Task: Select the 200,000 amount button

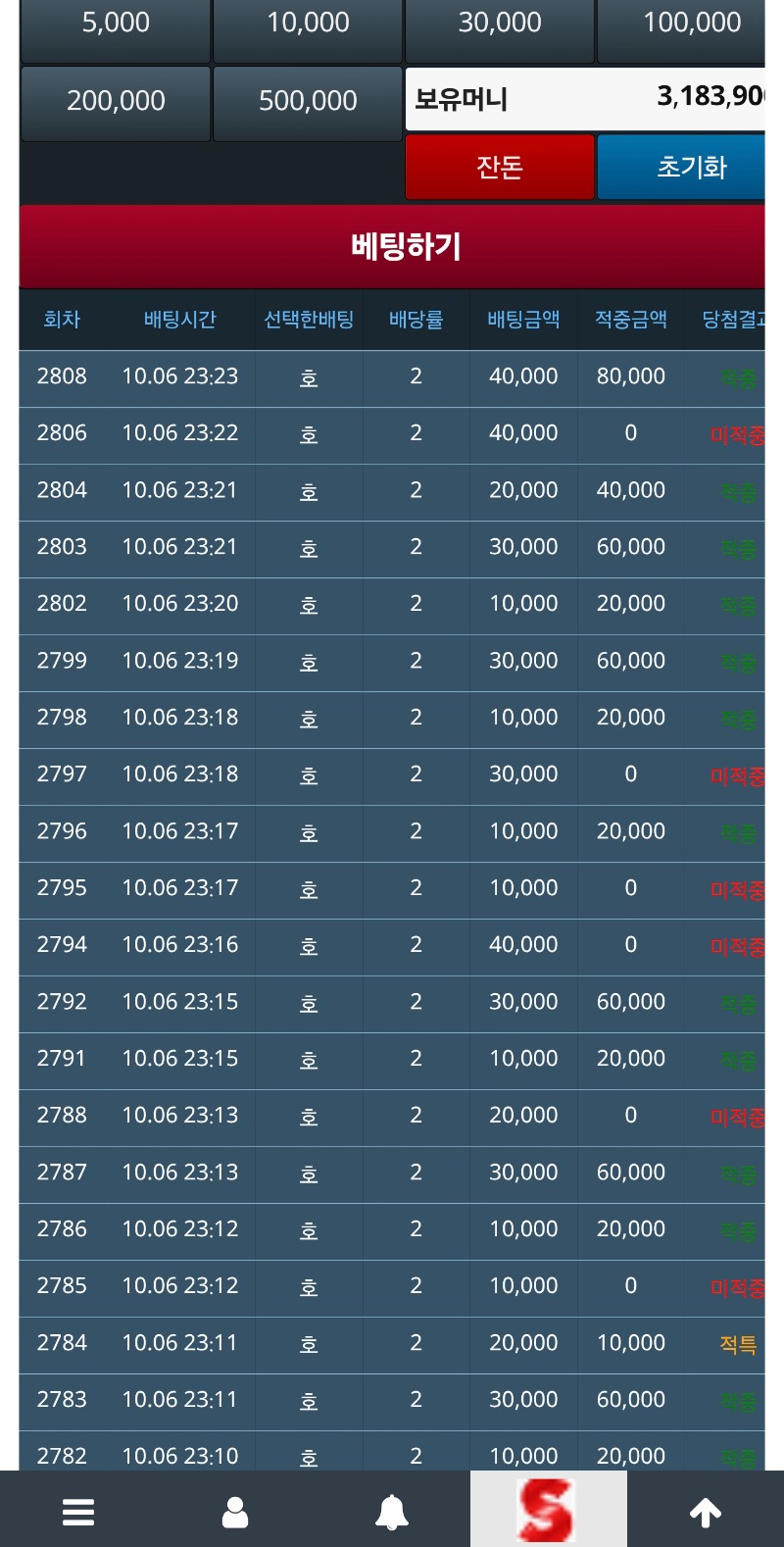Action: (116, 102)
